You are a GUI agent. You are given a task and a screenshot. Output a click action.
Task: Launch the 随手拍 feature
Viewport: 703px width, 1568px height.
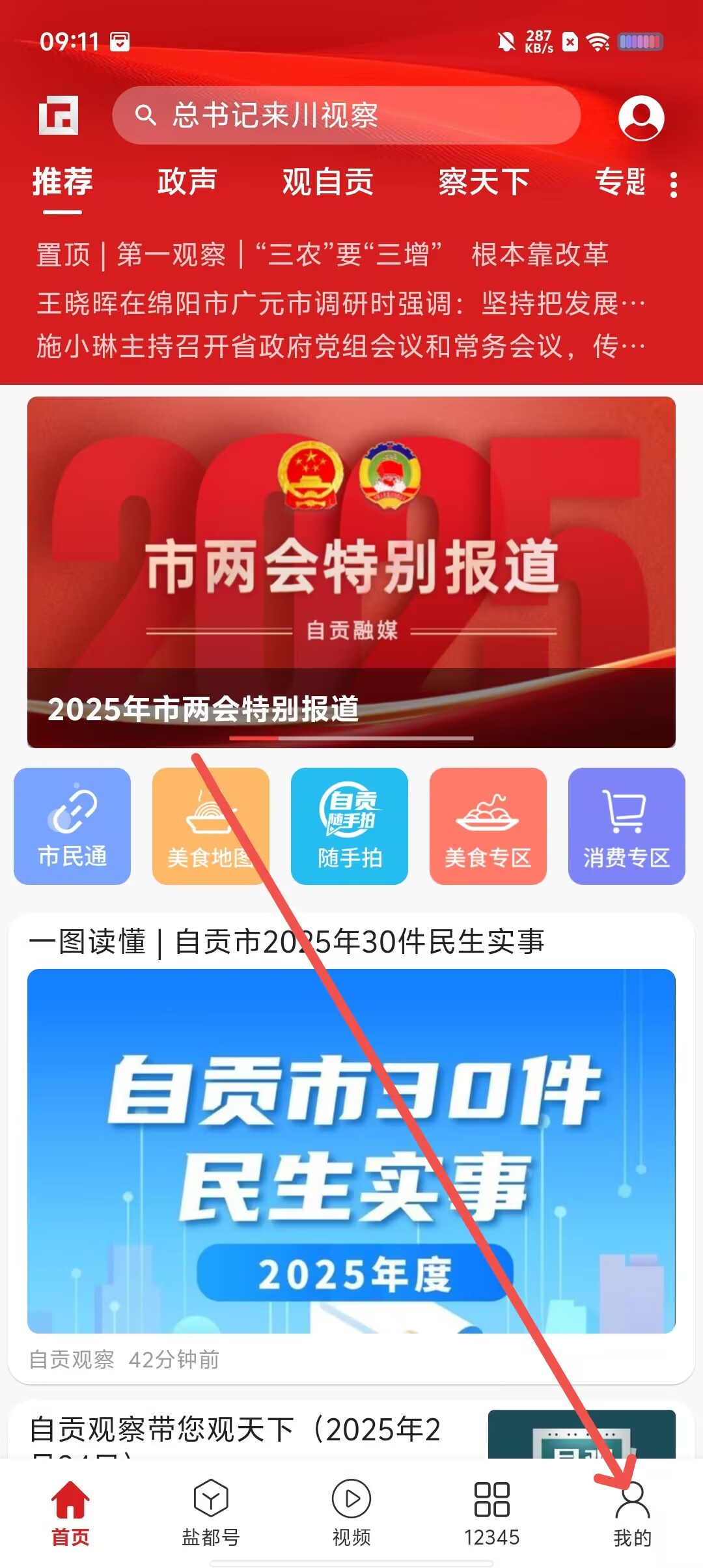pyautogui.click(x=350, y=826)
